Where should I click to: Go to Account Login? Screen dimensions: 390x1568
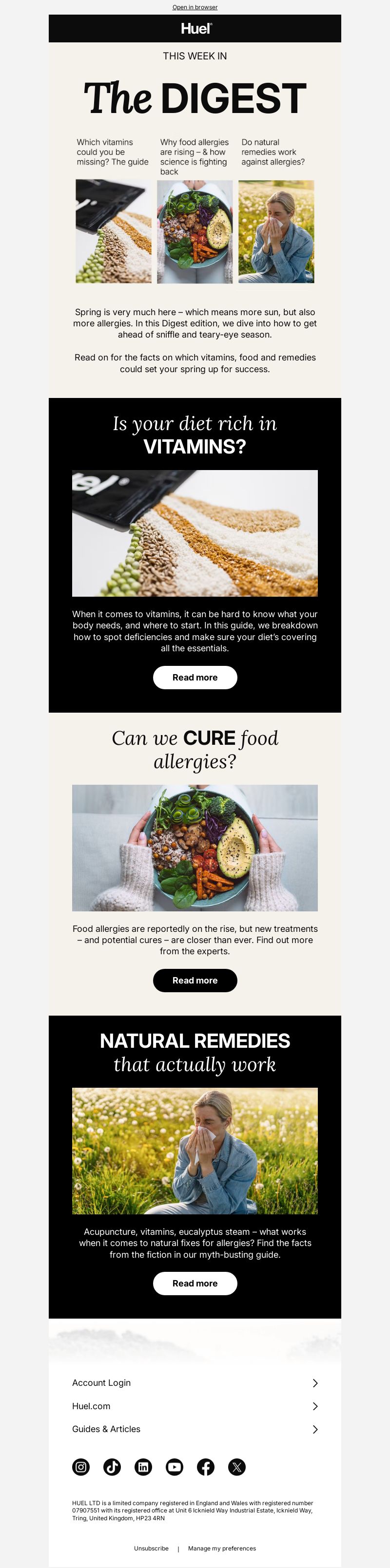pos(195,1383)
